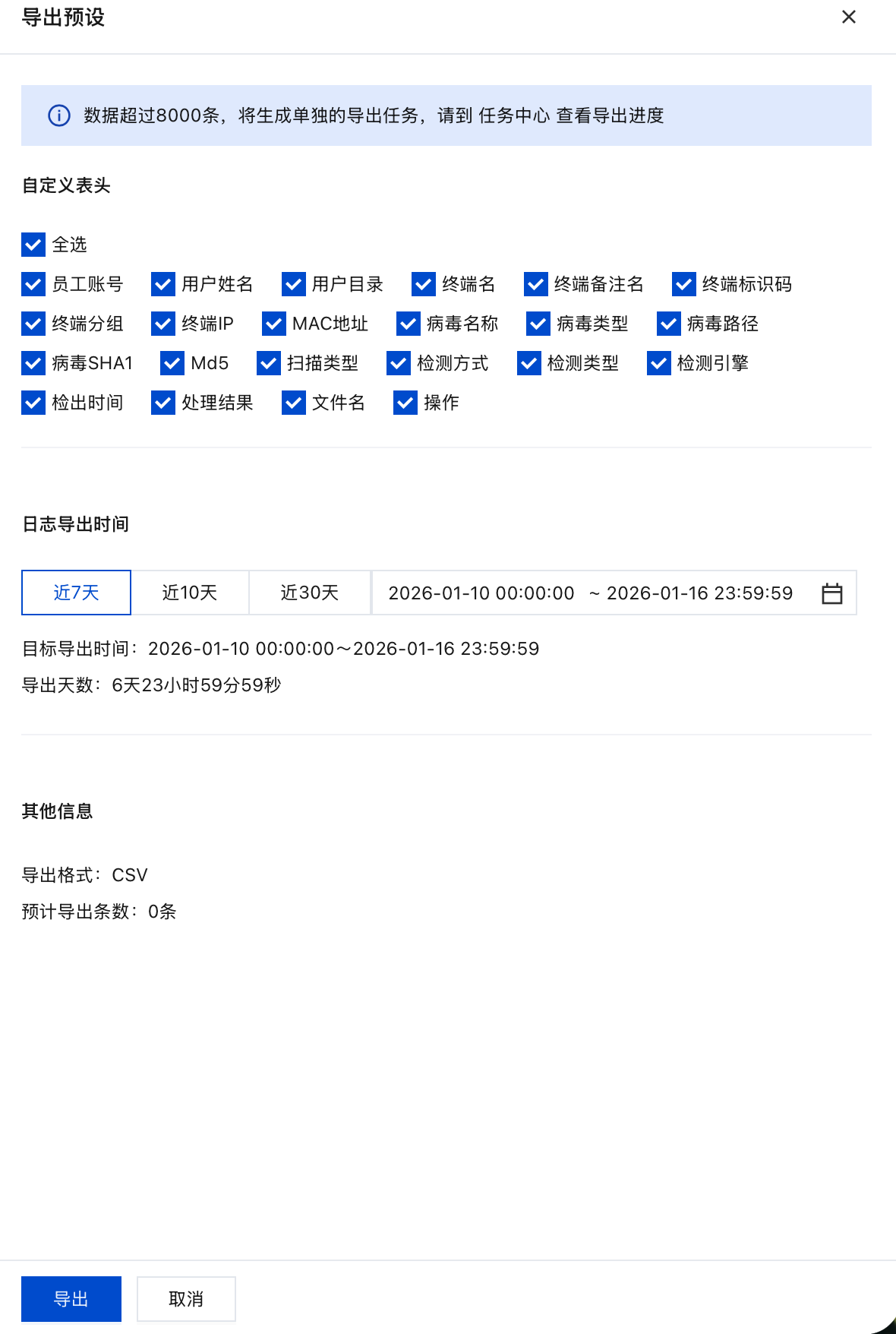Open 任务中心 link in the notice
The width and height of the screenshot is (896, 1334).
(514, 115)
